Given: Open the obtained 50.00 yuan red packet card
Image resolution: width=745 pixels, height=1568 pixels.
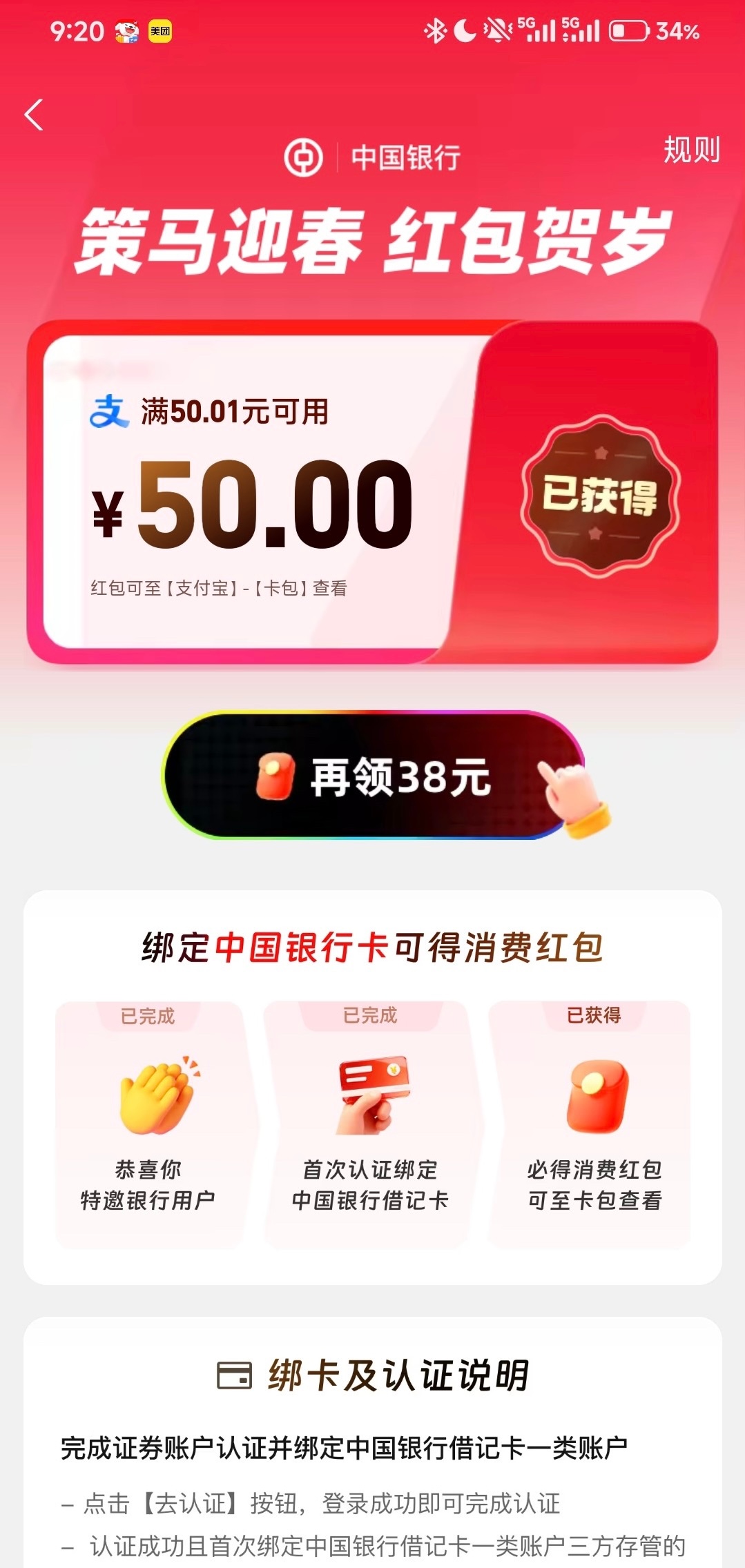Looking at the screenshot, I should (x=373, y=493).
